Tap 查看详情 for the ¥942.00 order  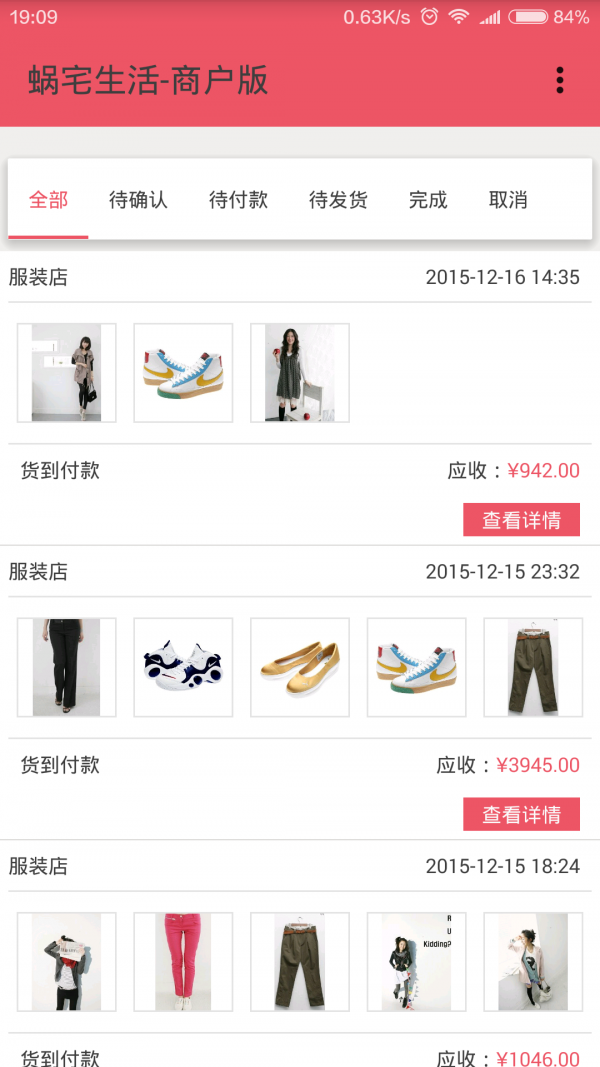pyautogui.click(x=521, y=520)
